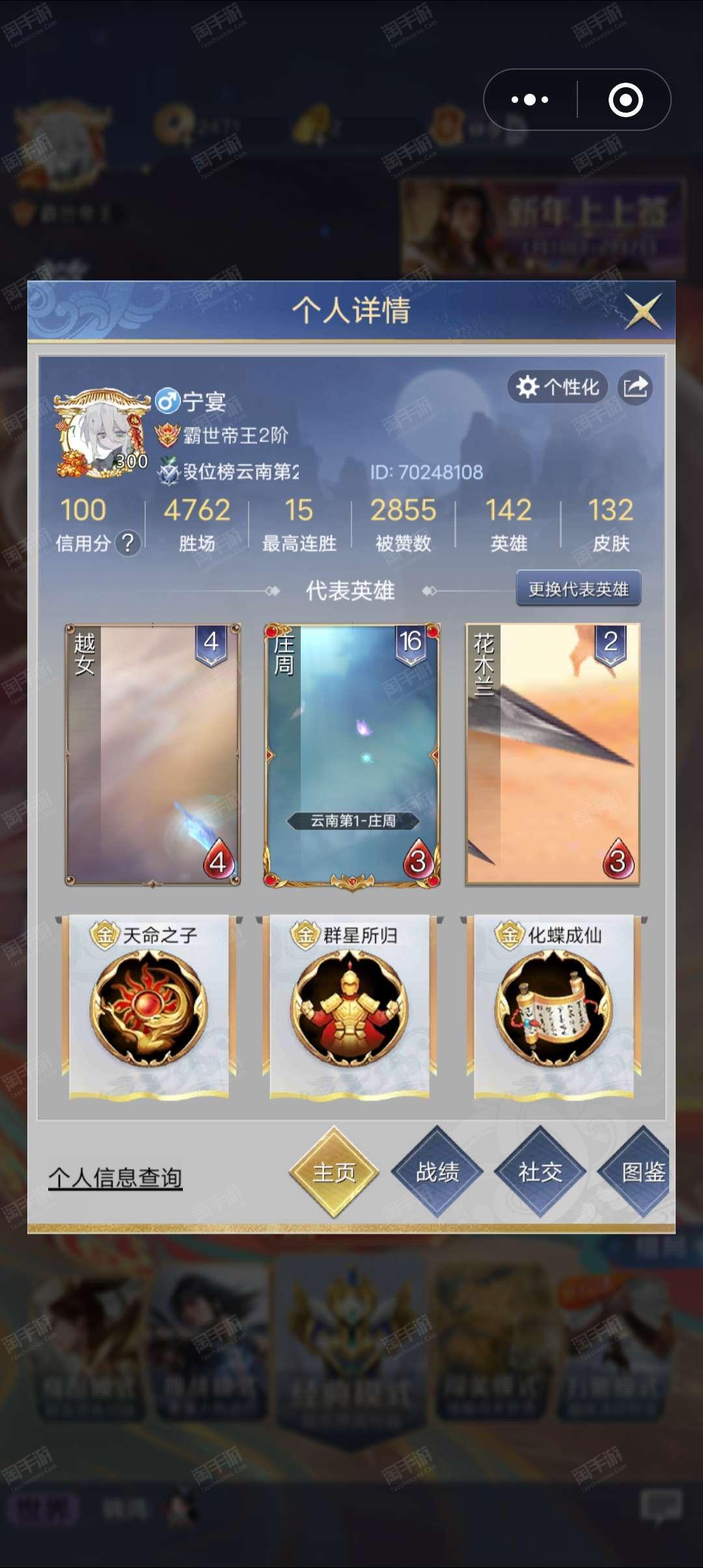
Task: Tap 更换代表英雄 button
Action: tap(578, 589)
